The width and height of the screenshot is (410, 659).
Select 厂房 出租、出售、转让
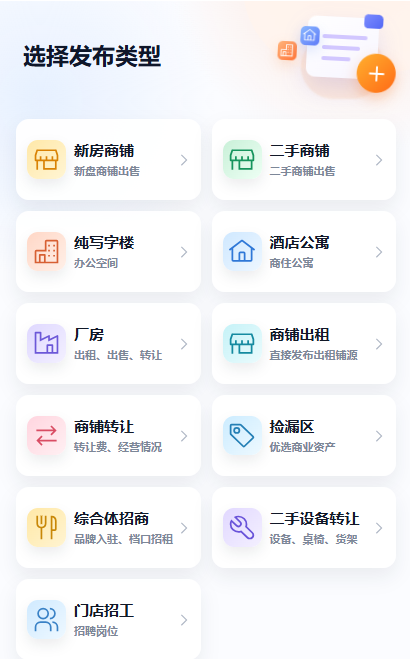108,344
